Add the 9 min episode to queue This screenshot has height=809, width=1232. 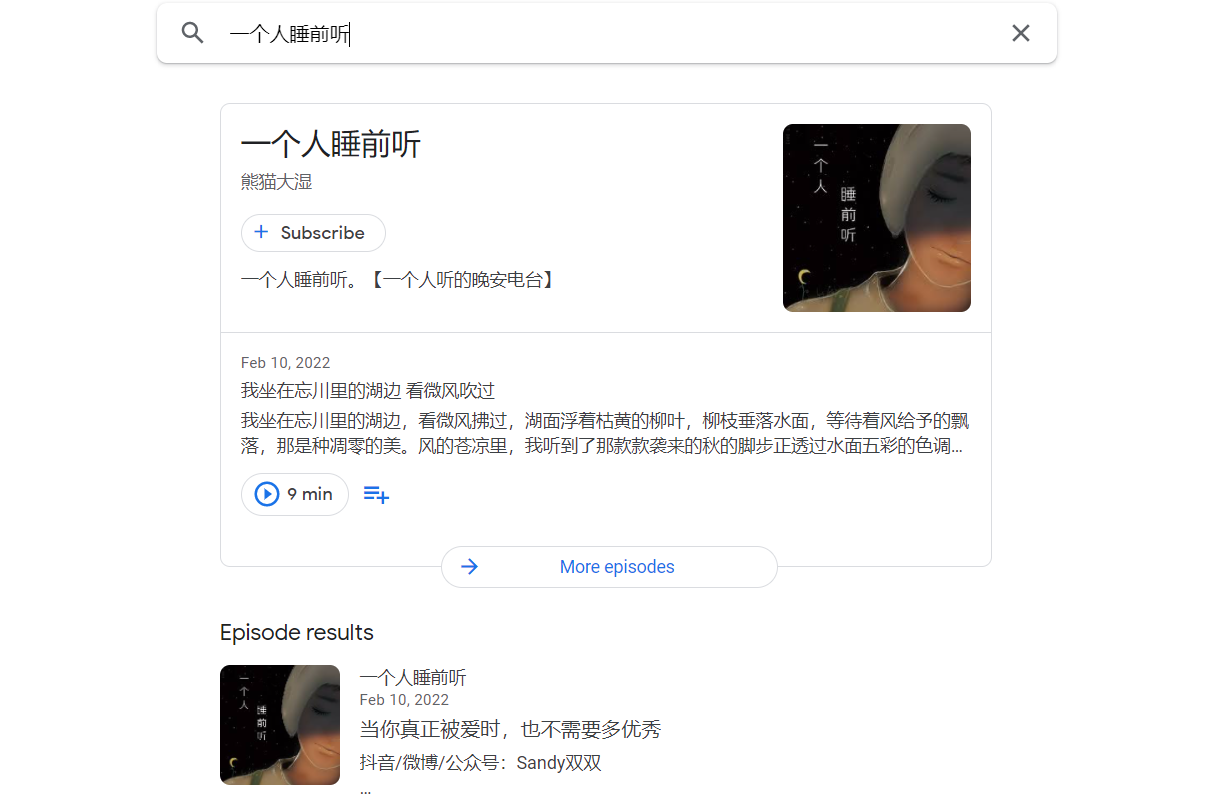376,494
